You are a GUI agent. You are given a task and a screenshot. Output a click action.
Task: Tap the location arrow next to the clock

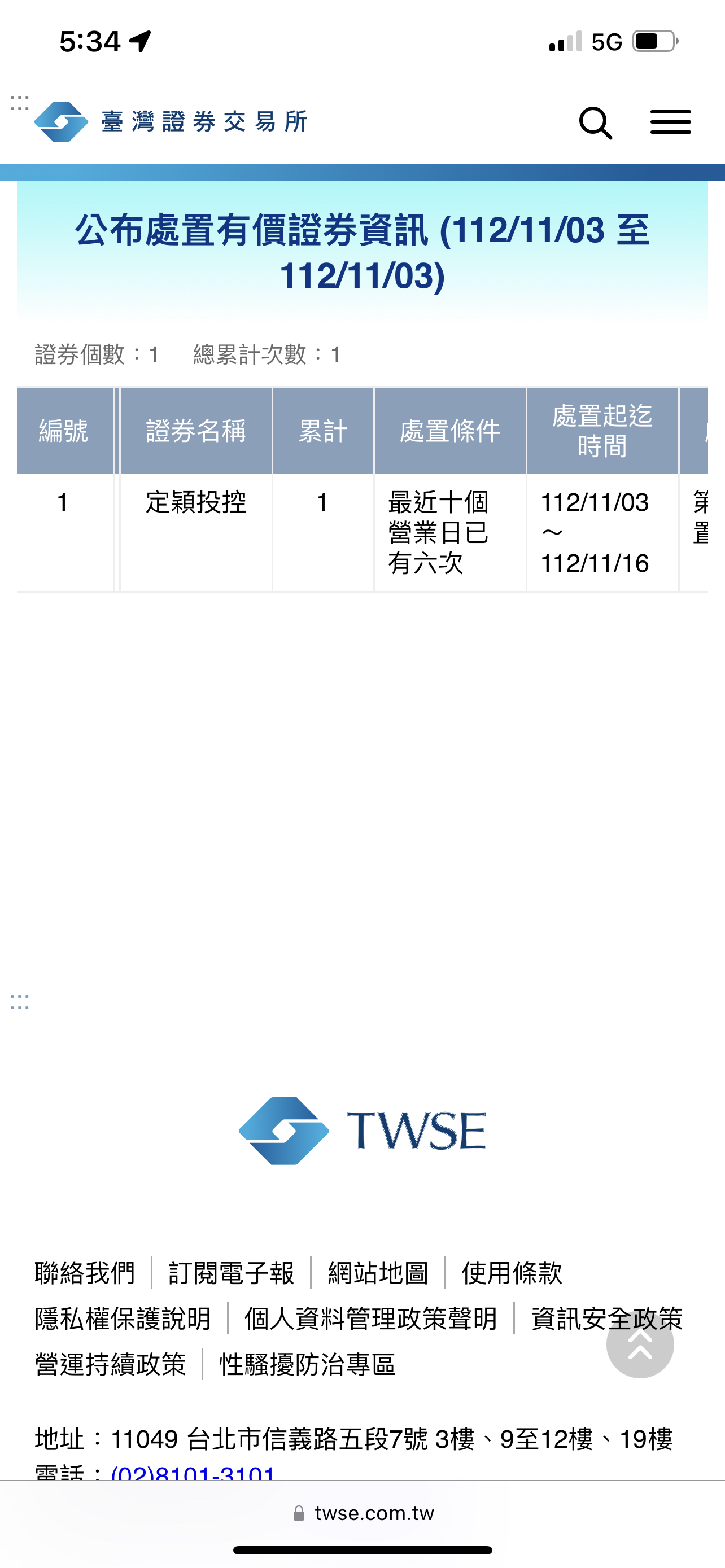click(139, 40)
